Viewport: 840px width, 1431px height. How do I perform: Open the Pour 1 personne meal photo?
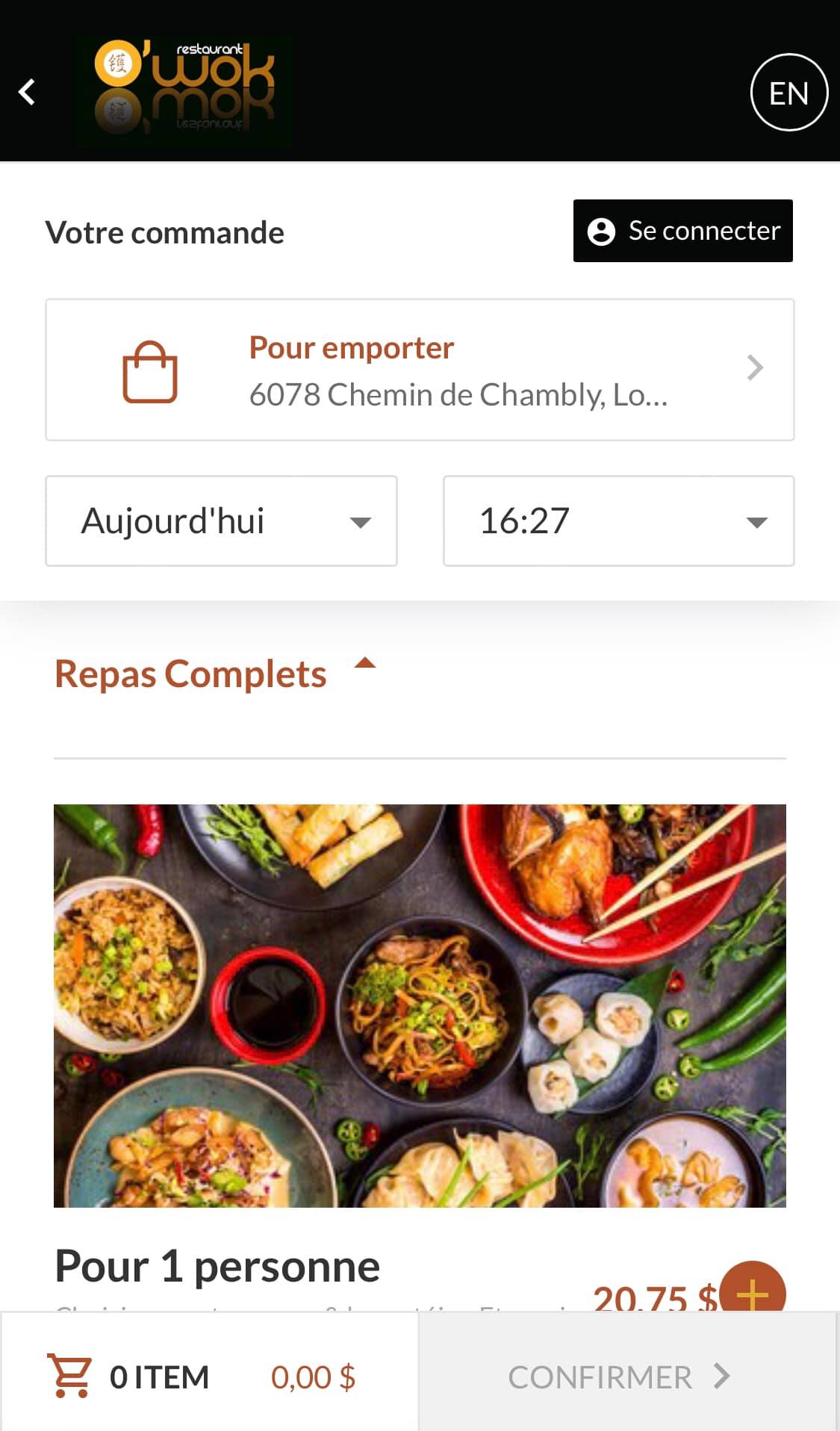coord(420,1005)
